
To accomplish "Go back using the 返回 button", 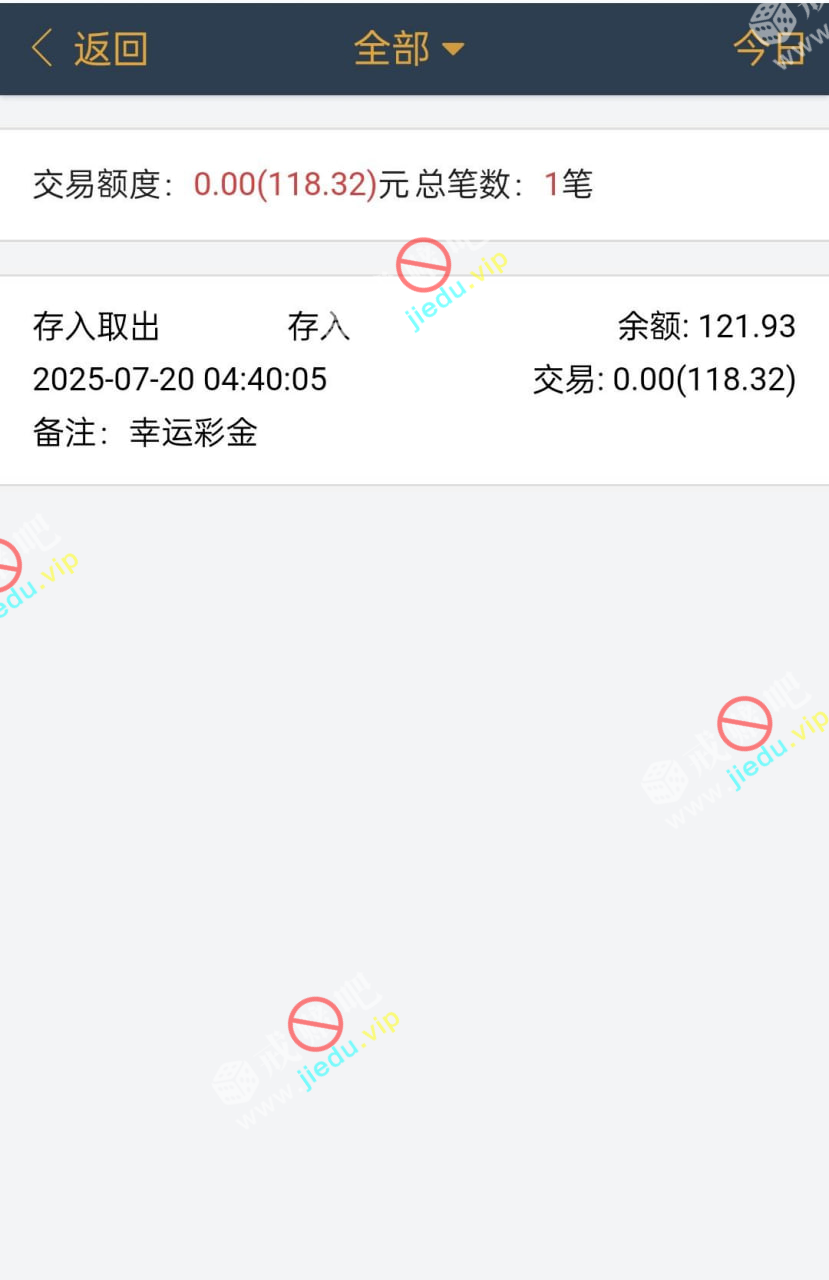I will [90, 48].
